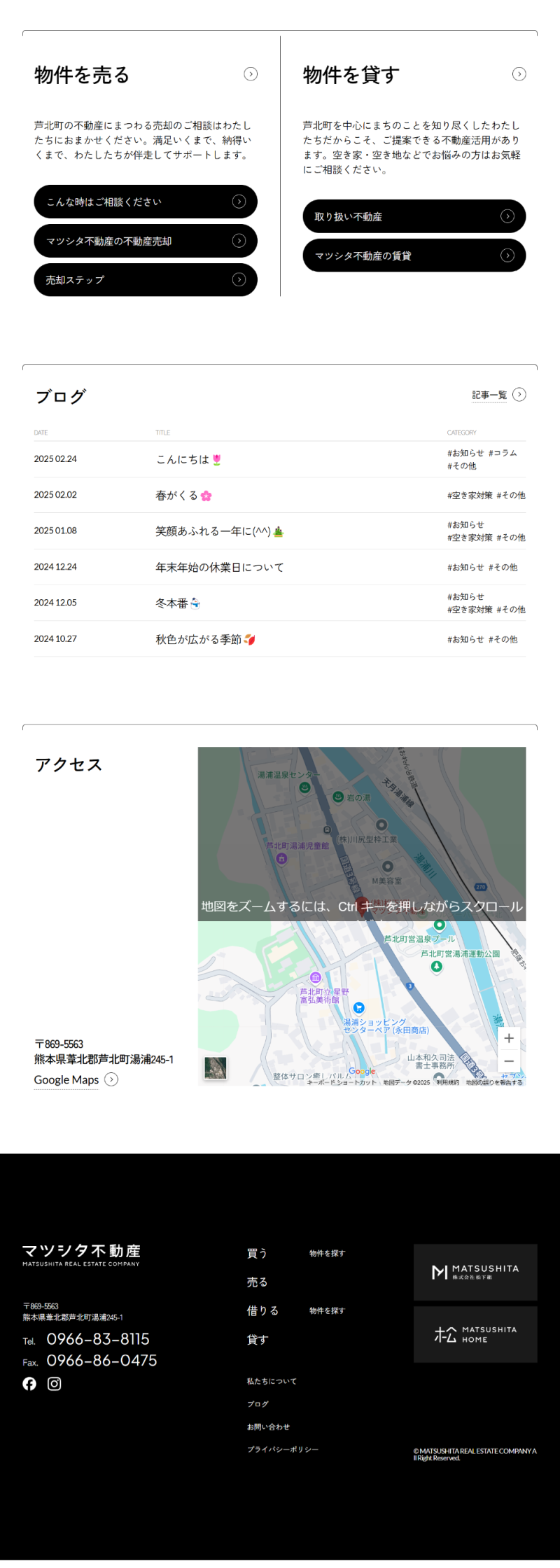
Task: Open the 私たちについて footer link
Action: tap(272, 1381)
